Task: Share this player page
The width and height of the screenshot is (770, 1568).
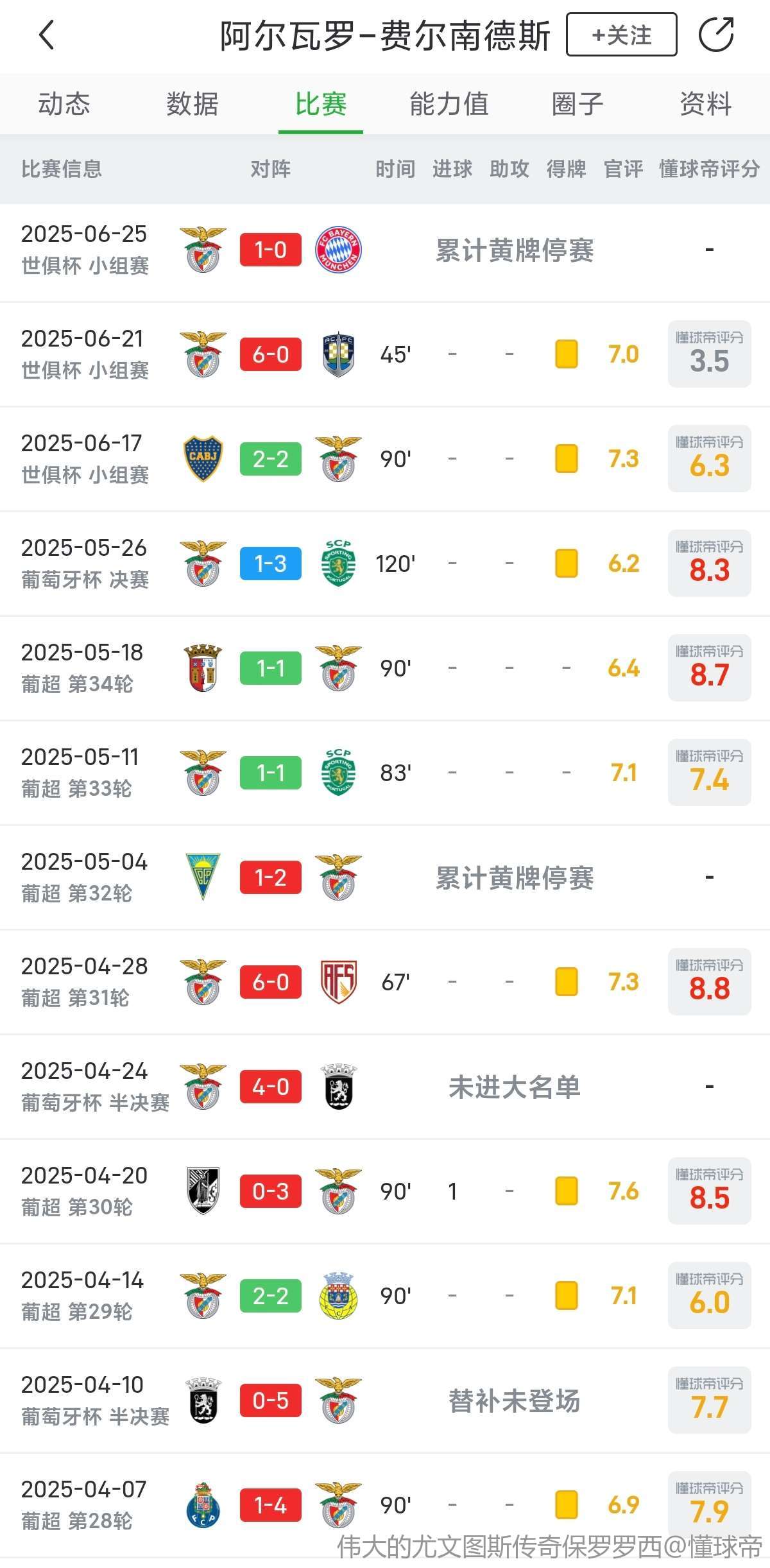Action: [716, 35]
